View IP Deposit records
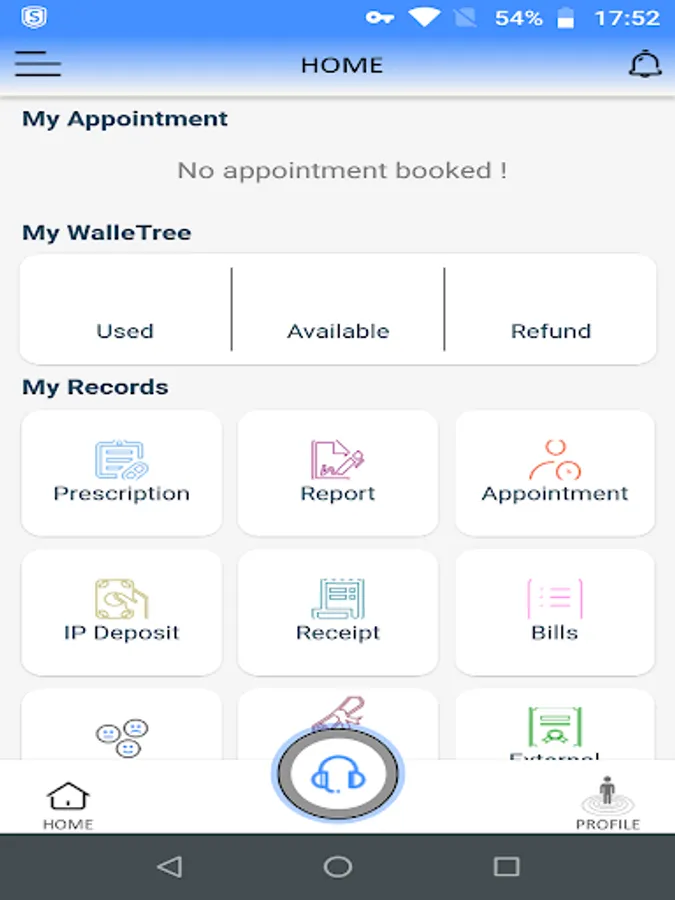This screenshot has width=675, height=900. click(x=121, y=612)
